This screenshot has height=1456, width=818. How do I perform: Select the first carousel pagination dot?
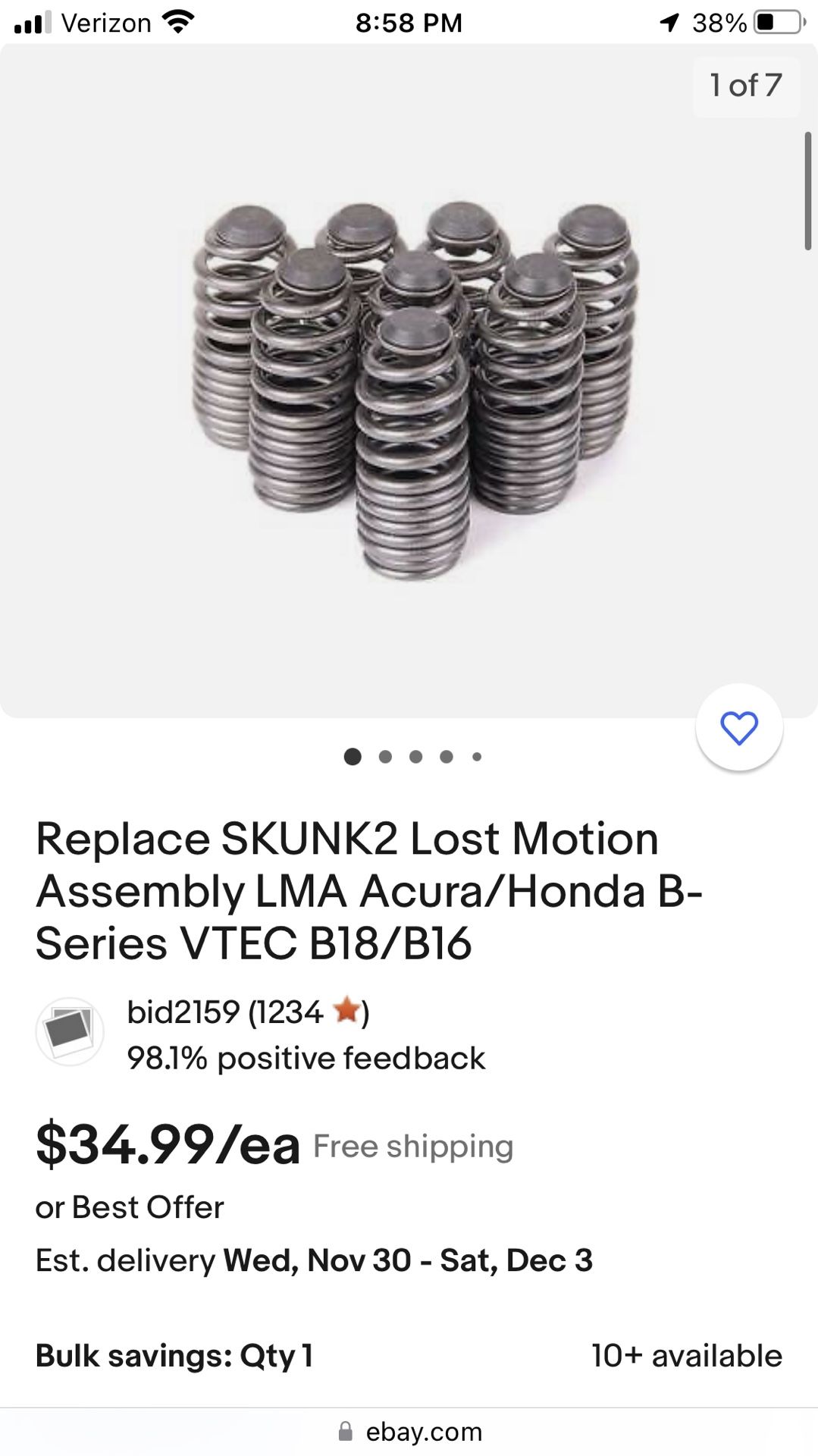click(353, 756)
